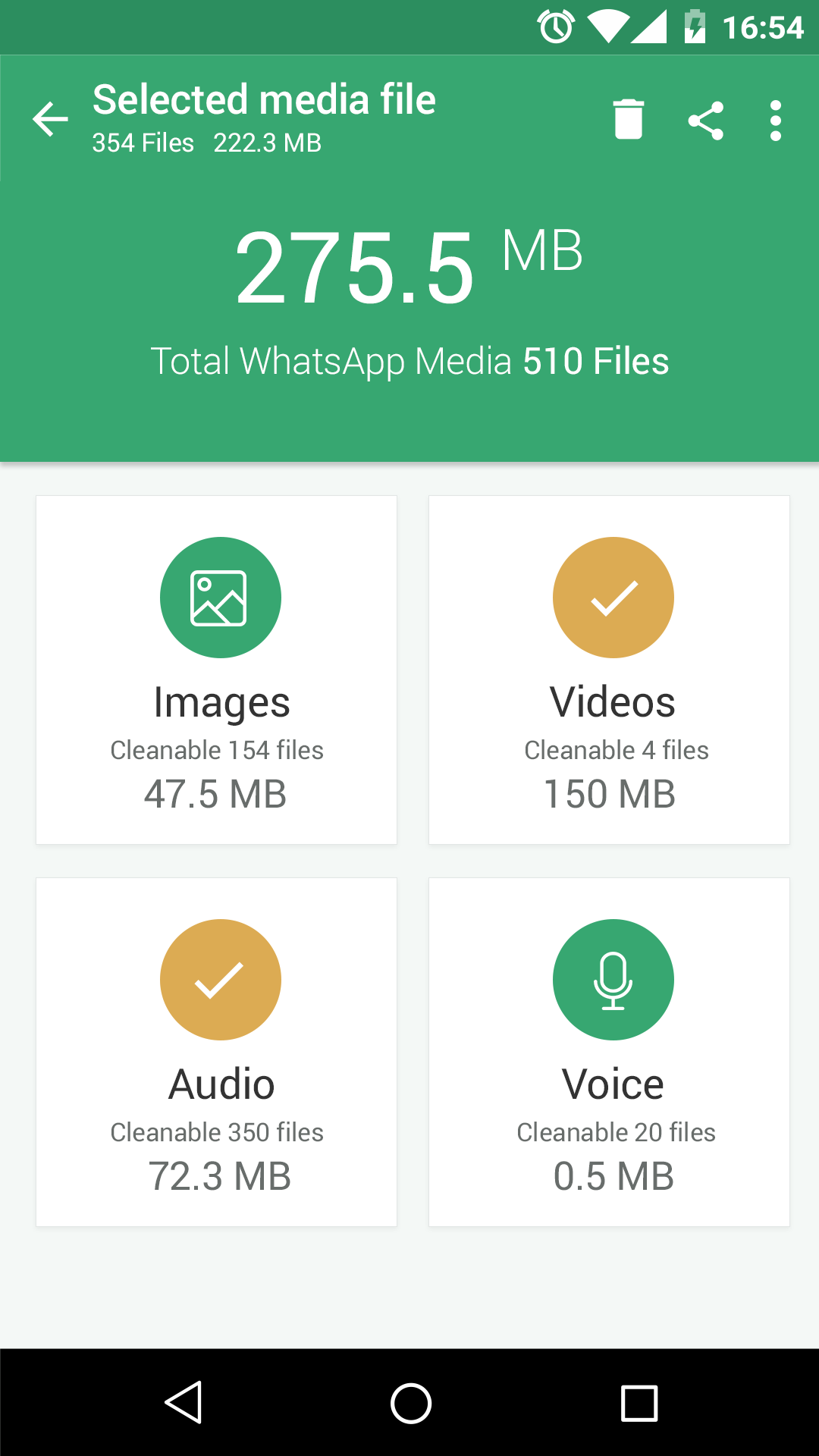Open the recent apps view
Image resolution: width=819 pixels, height=1456 pixels.
(x=639, y=1403)
